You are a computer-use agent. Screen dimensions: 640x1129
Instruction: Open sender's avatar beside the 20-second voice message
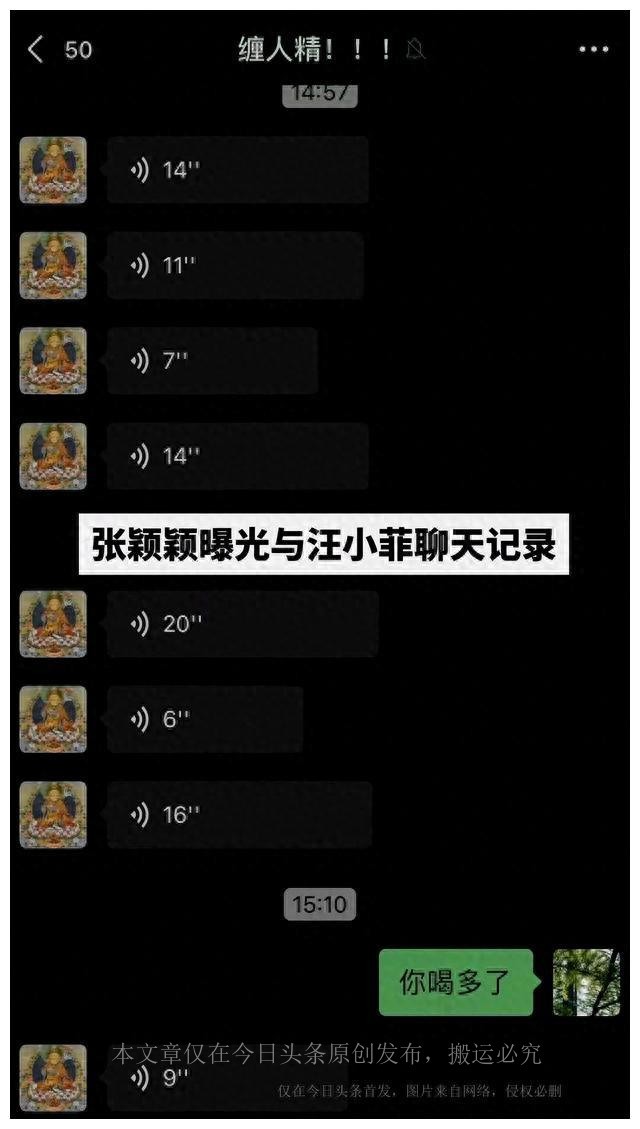pos(53,624)
